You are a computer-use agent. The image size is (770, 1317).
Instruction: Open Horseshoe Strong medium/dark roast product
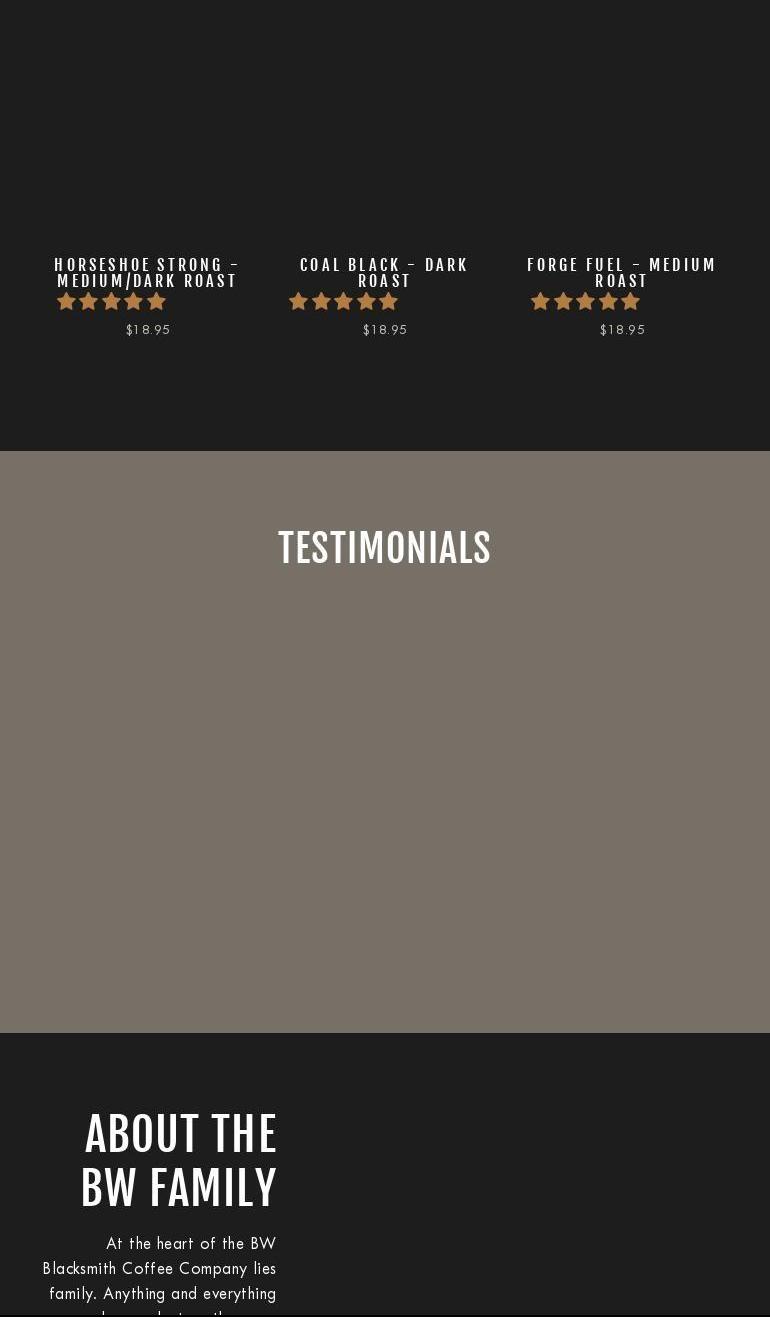tap(147, 273)
